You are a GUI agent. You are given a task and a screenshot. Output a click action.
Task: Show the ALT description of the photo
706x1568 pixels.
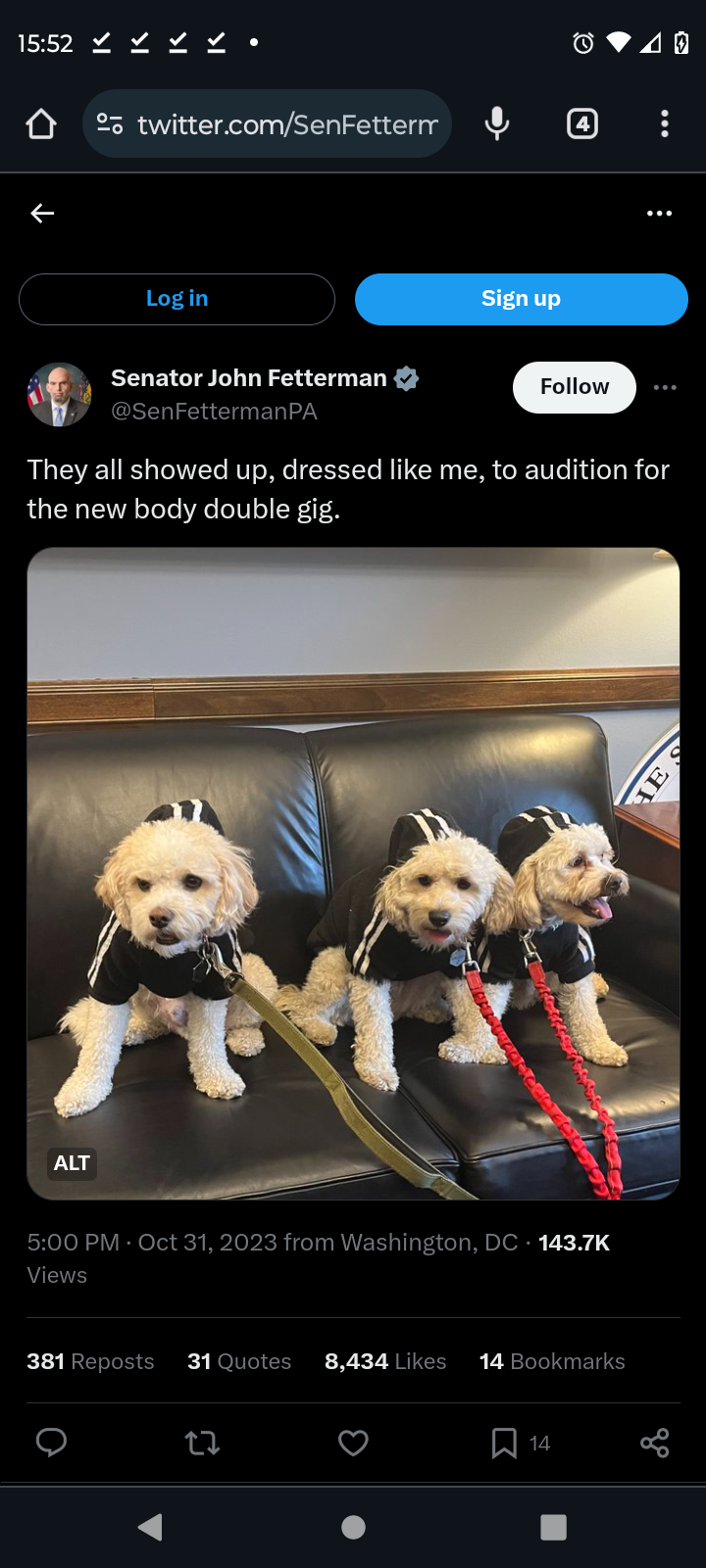(72, 1163)
